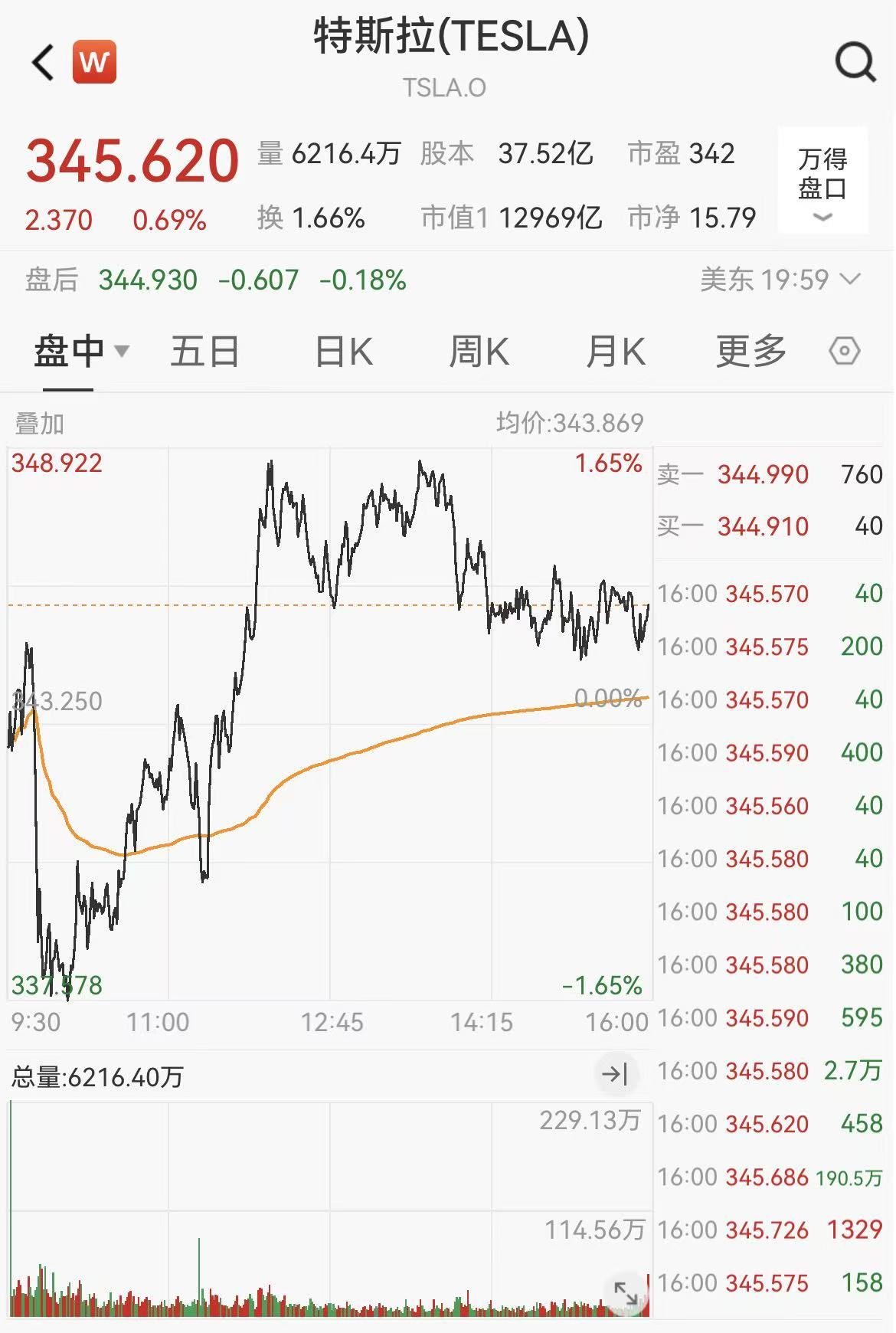Tap 叠加 to overlay another stock

(40, 423)
